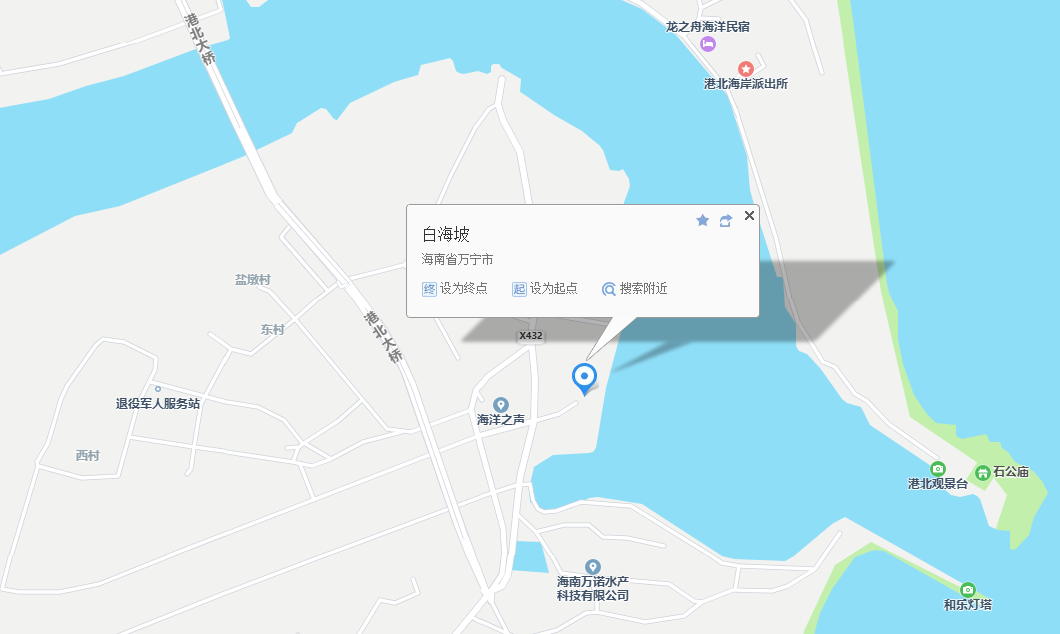The image size is (1060, 634).
Task: Tap the blue location pin marker
Action: 584,377
